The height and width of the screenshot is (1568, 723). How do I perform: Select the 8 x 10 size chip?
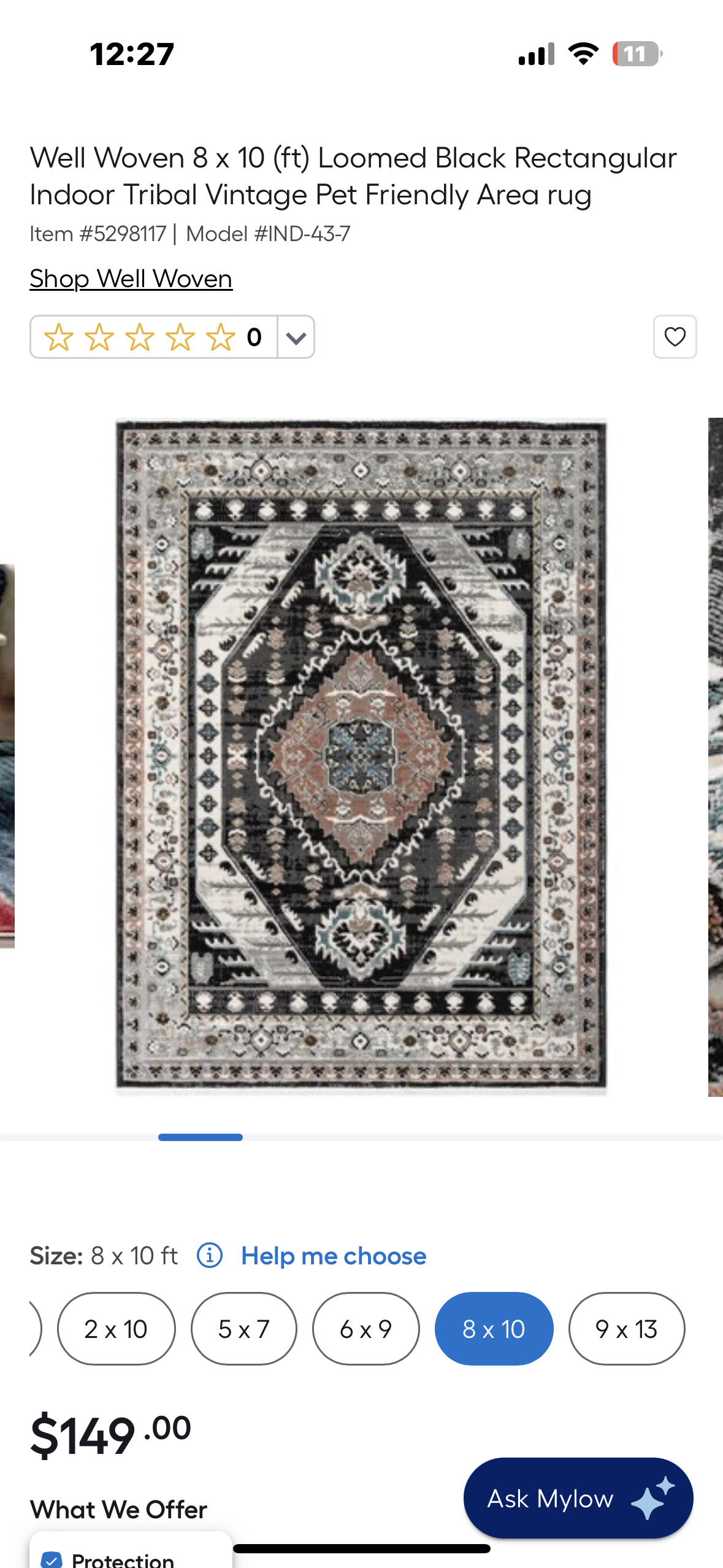coord(494,1329)
